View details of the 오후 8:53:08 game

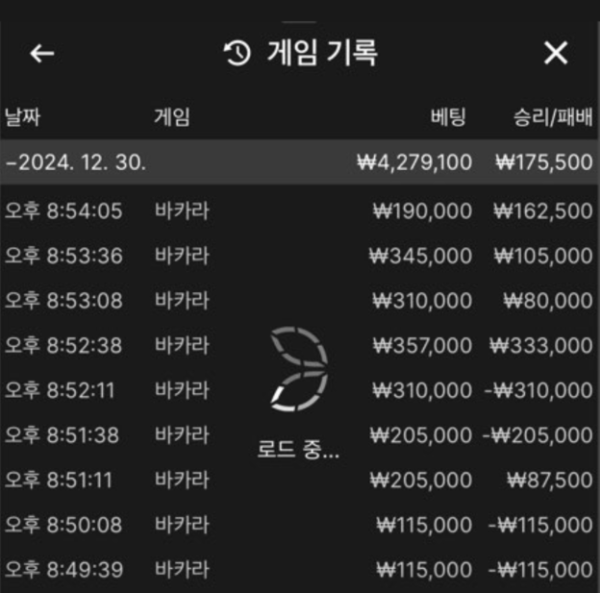pos(300,300)
